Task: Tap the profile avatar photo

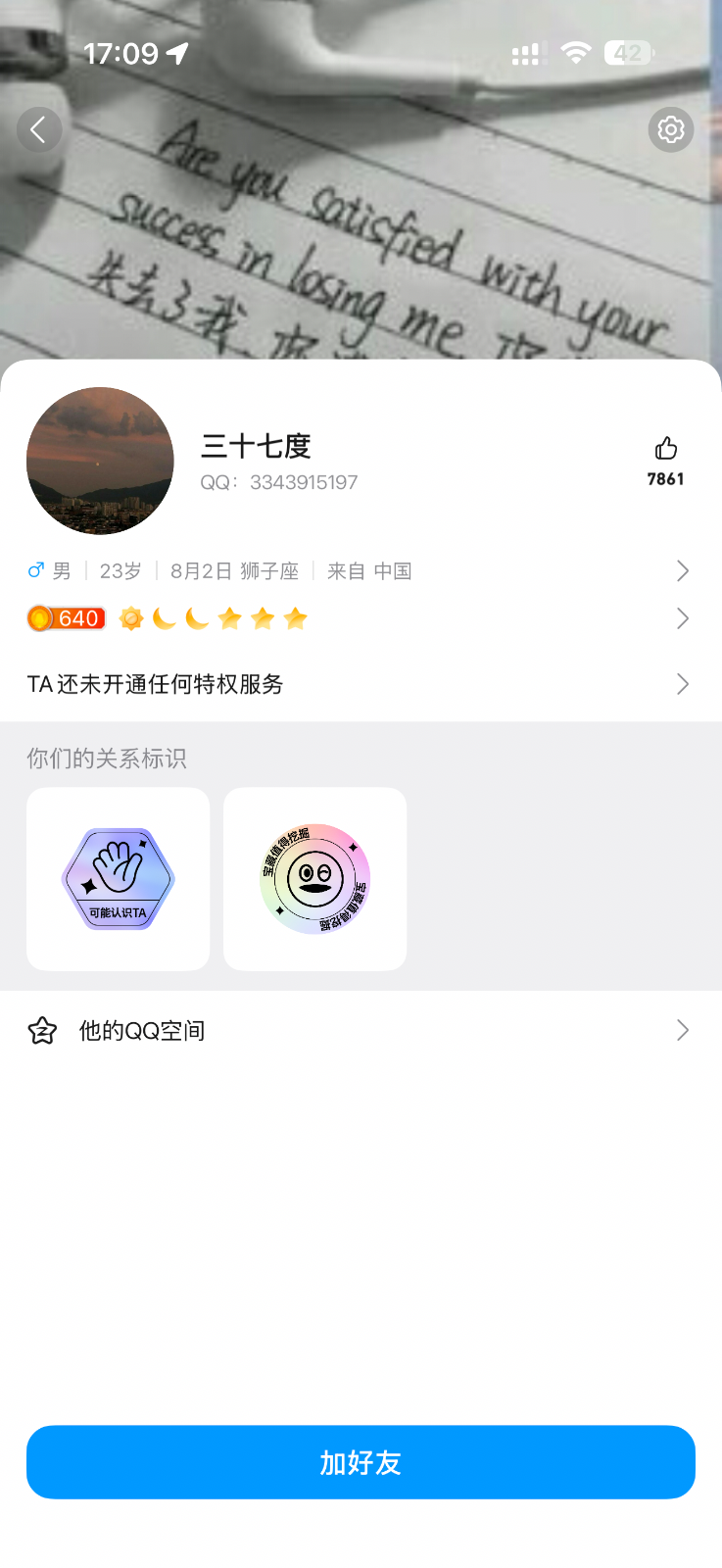Action: click(99, 461)
